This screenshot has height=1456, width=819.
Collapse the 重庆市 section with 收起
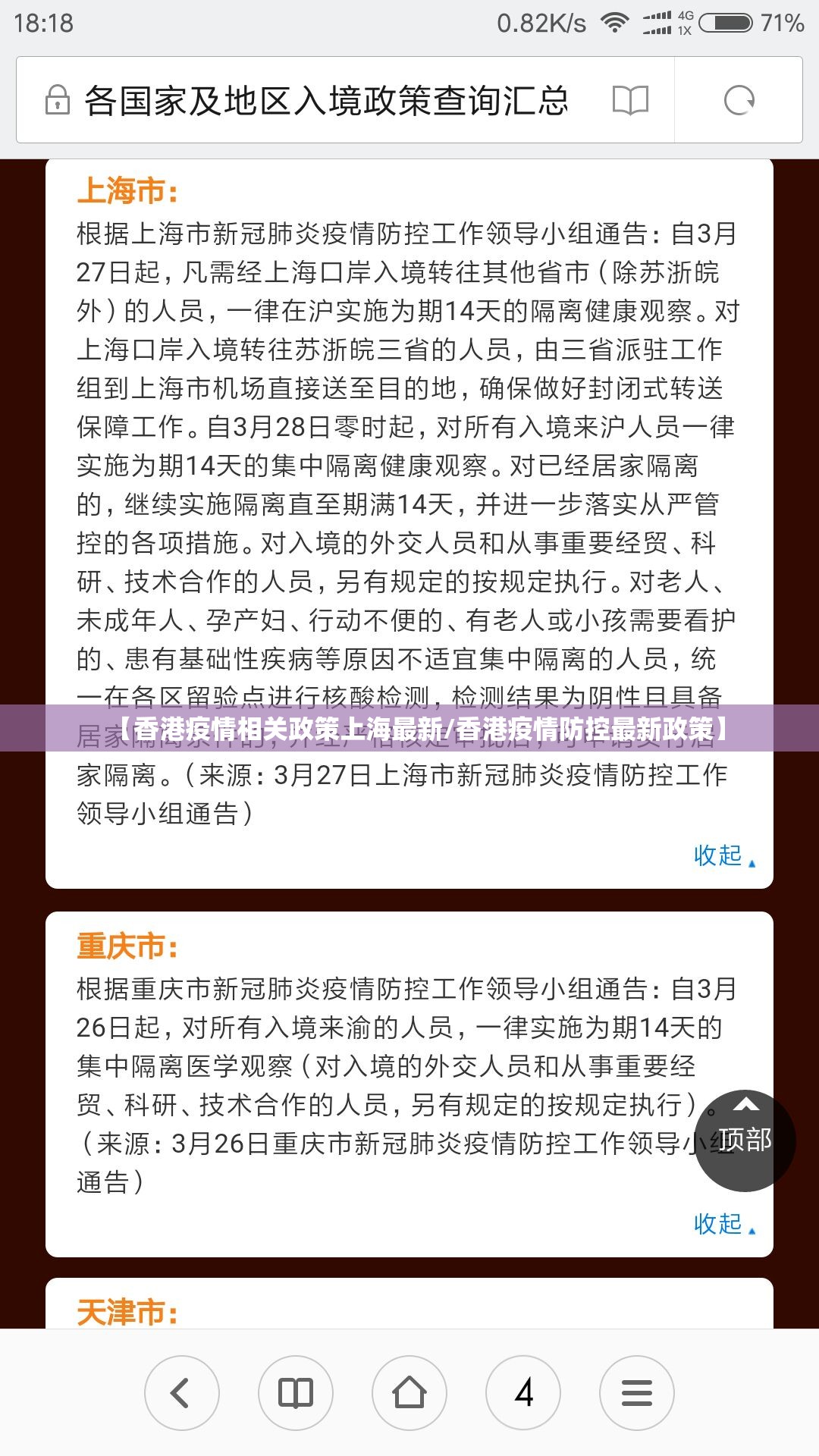point(723,1223)
